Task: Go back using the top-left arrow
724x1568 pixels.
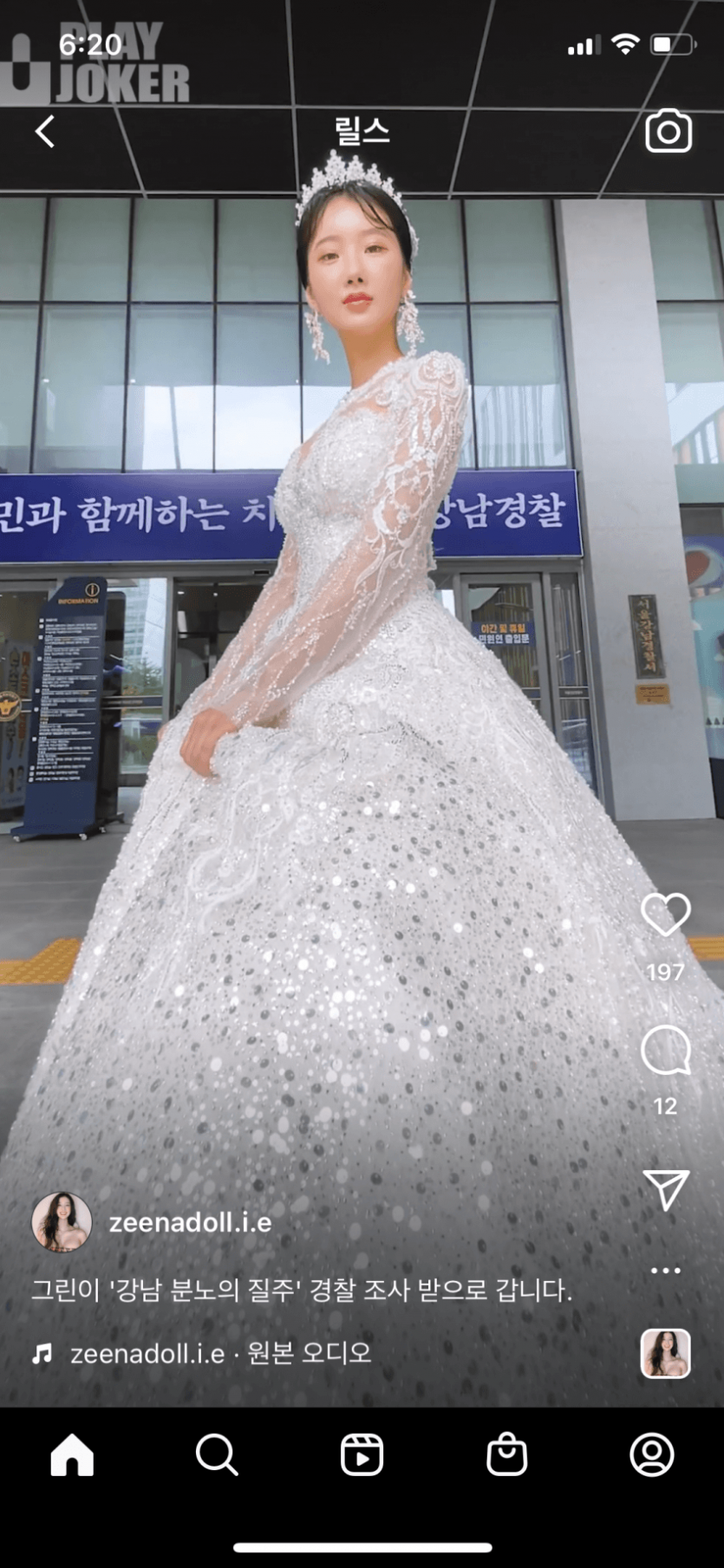Action: point(45,132)
